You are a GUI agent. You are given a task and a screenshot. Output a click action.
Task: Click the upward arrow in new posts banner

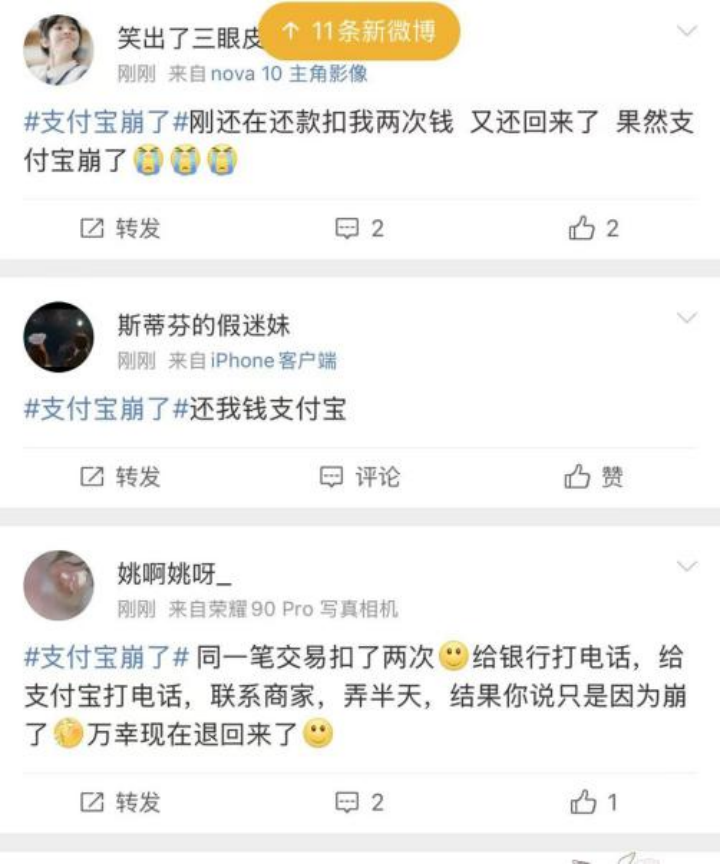point(292,32)
